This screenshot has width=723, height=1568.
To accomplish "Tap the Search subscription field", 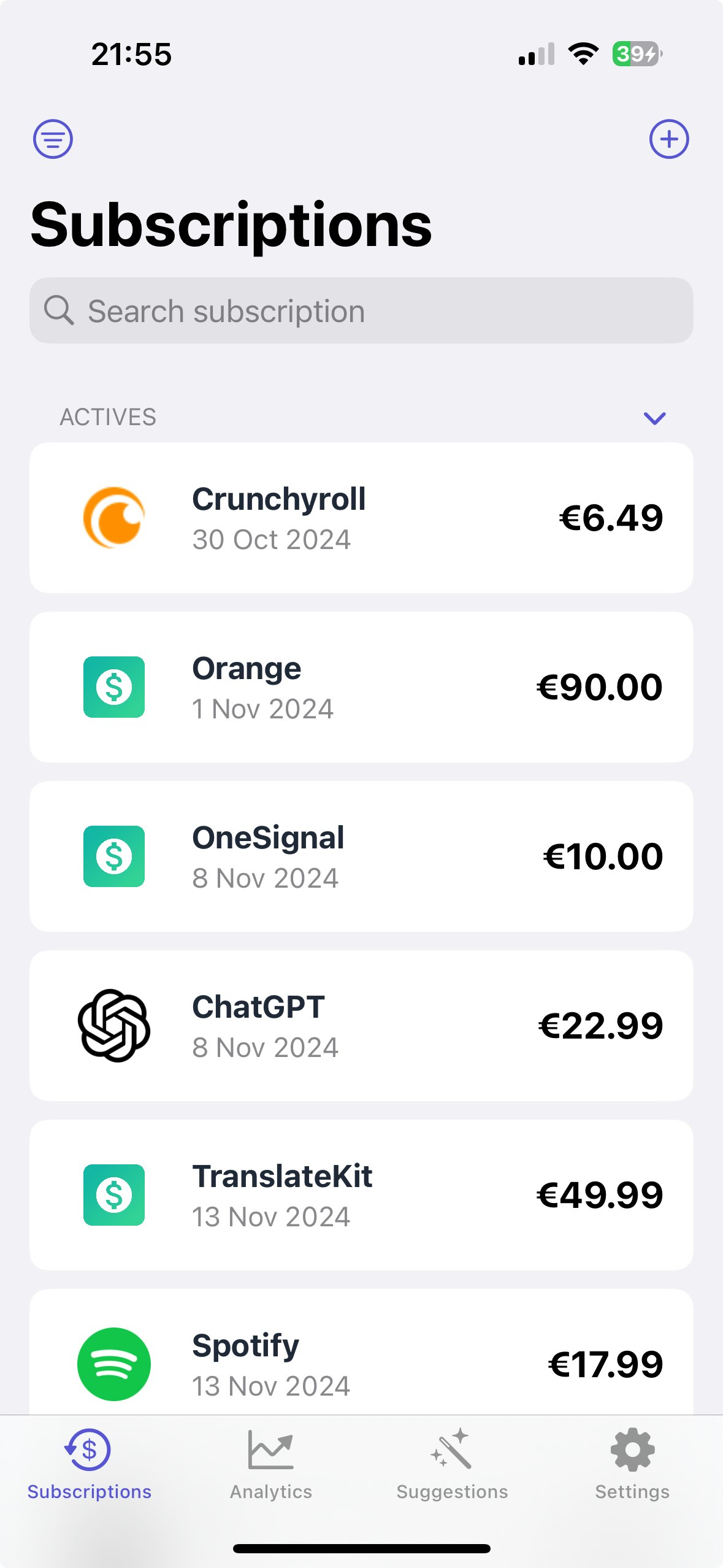I will (361, 310).
